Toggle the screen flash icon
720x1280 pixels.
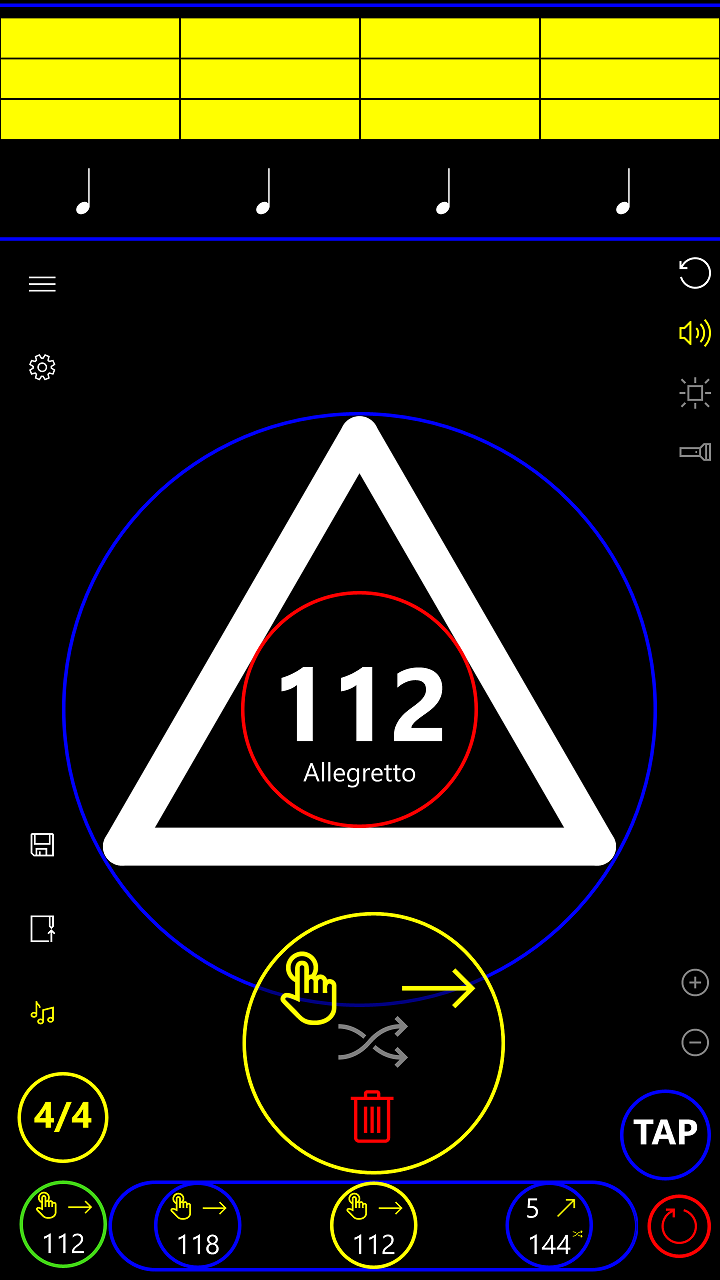694,393
